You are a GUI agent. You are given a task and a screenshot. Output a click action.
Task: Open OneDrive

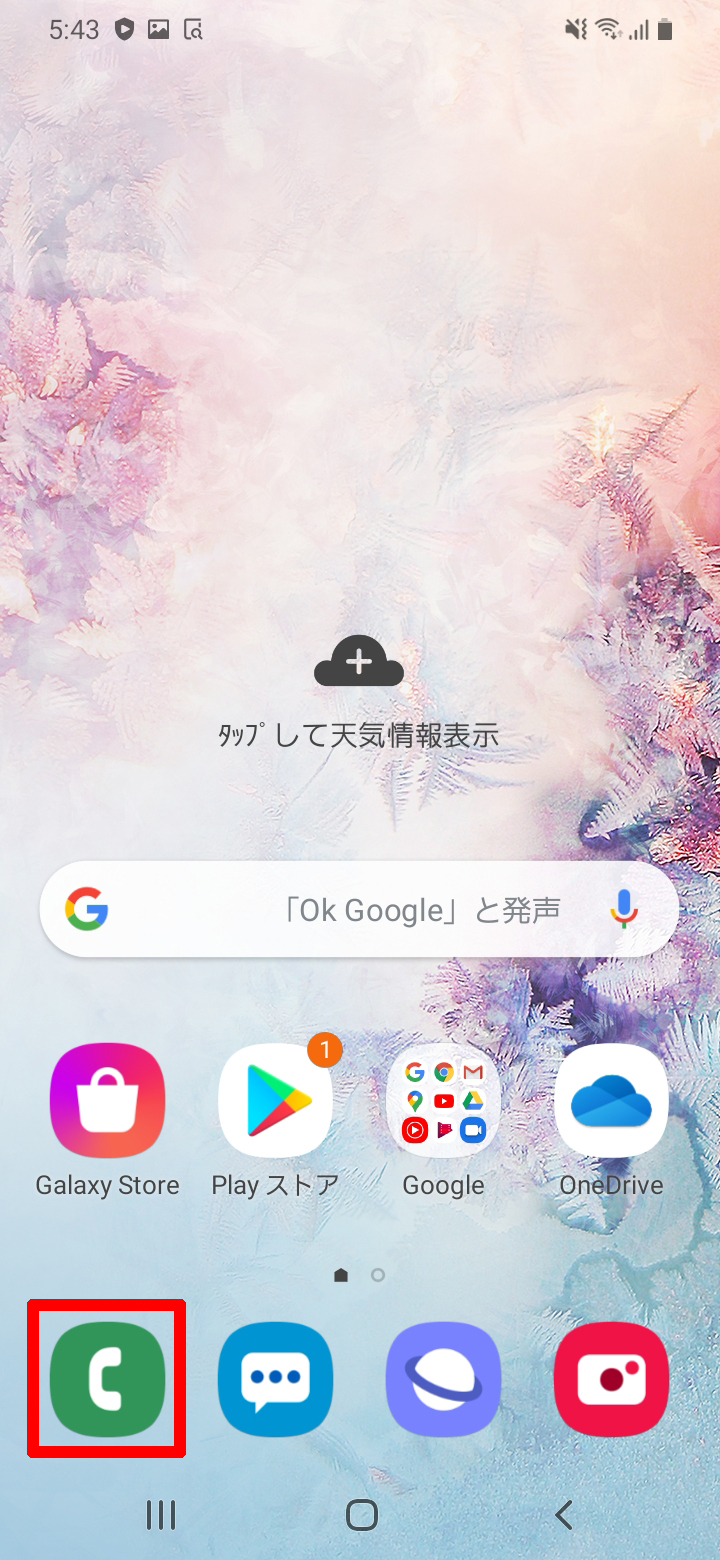tap(611, 1121)
